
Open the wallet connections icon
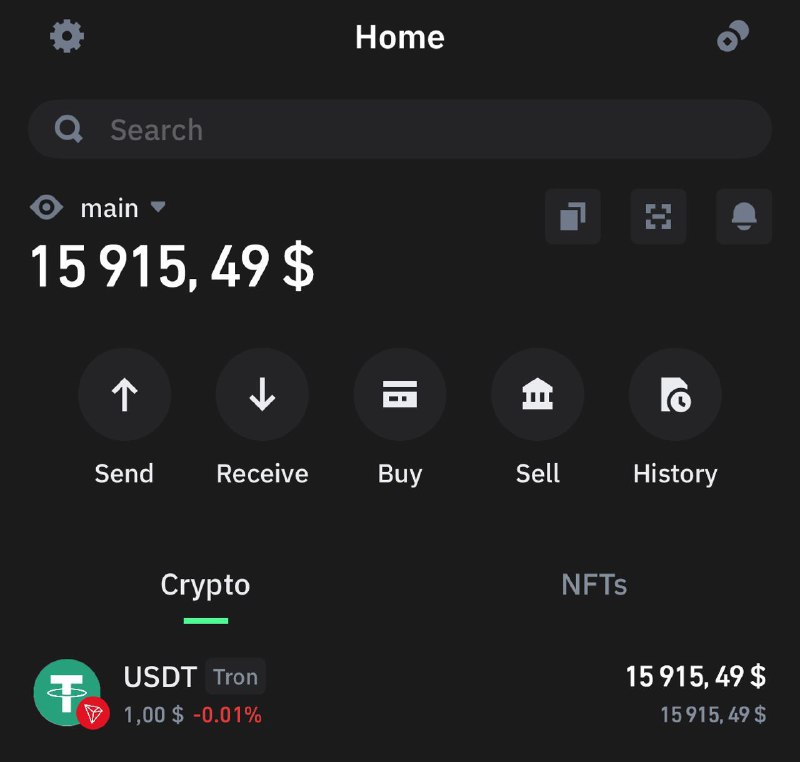coord(733,38)
